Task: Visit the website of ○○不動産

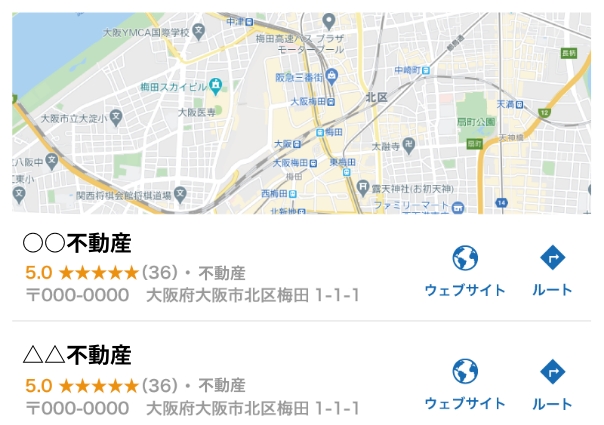Action: click(465, 270)
